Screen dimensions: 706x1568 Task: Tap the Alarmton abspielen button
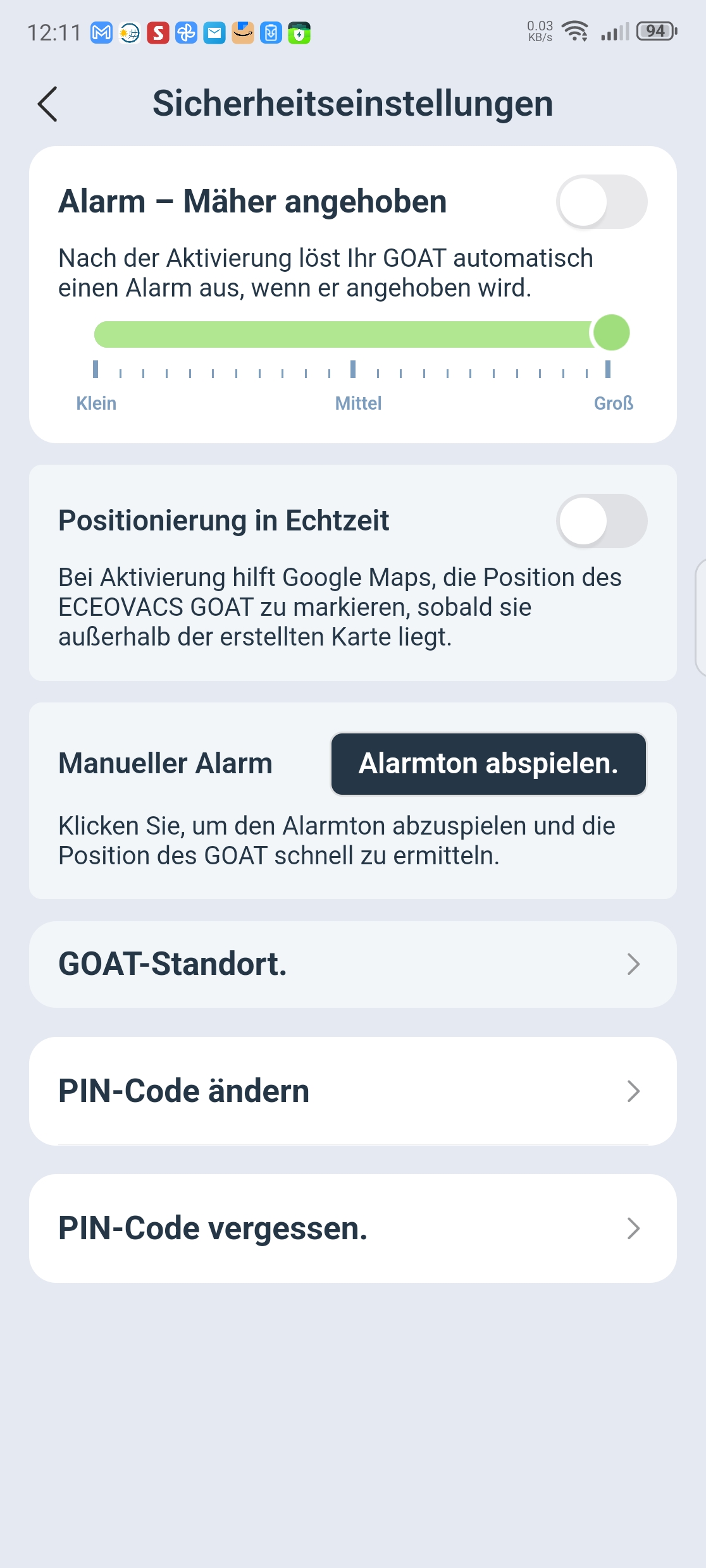pos(488,764)
